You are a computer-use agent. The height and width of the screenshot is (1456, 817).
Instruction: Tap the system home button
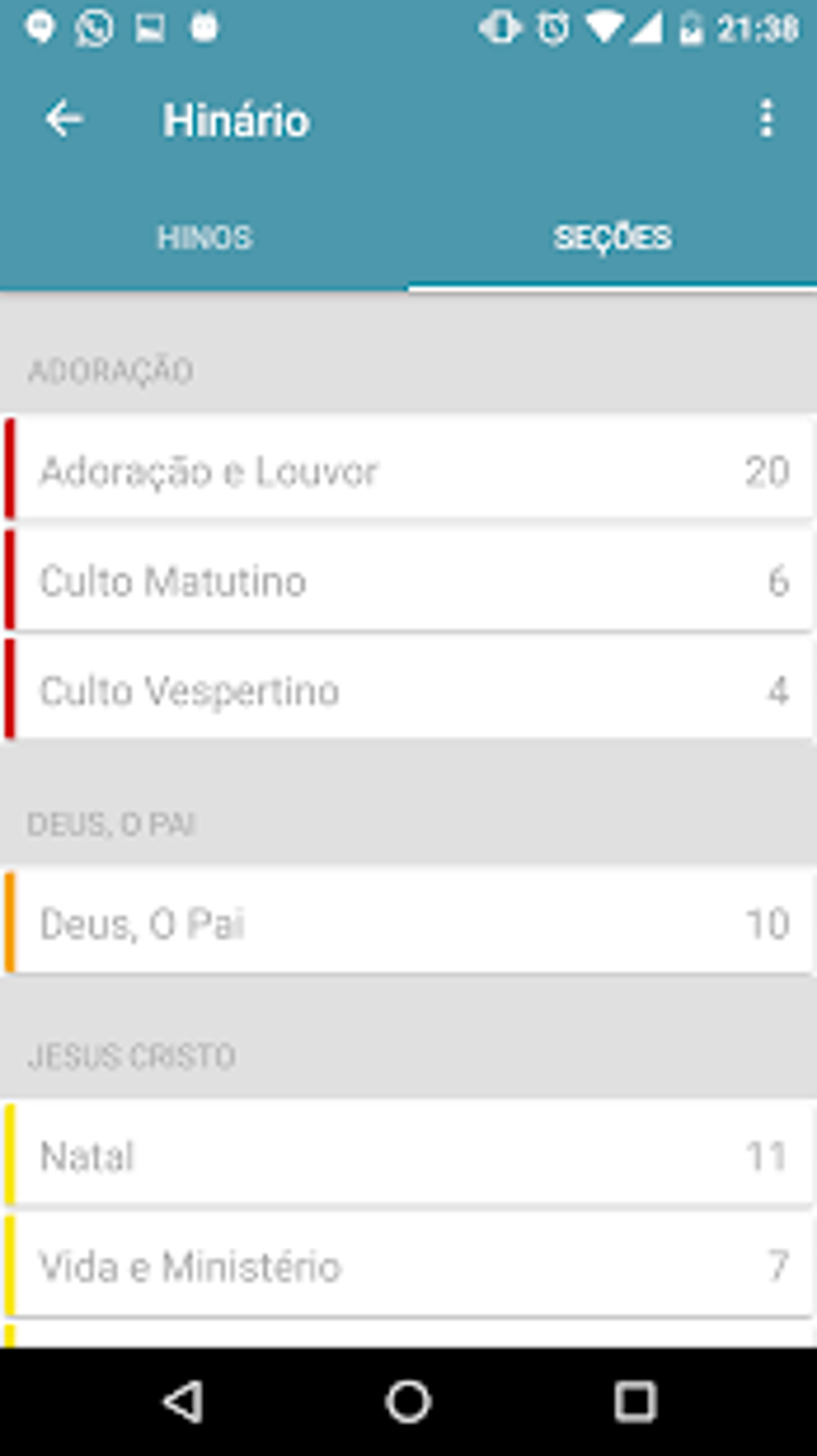click(x=408, y=1402)
